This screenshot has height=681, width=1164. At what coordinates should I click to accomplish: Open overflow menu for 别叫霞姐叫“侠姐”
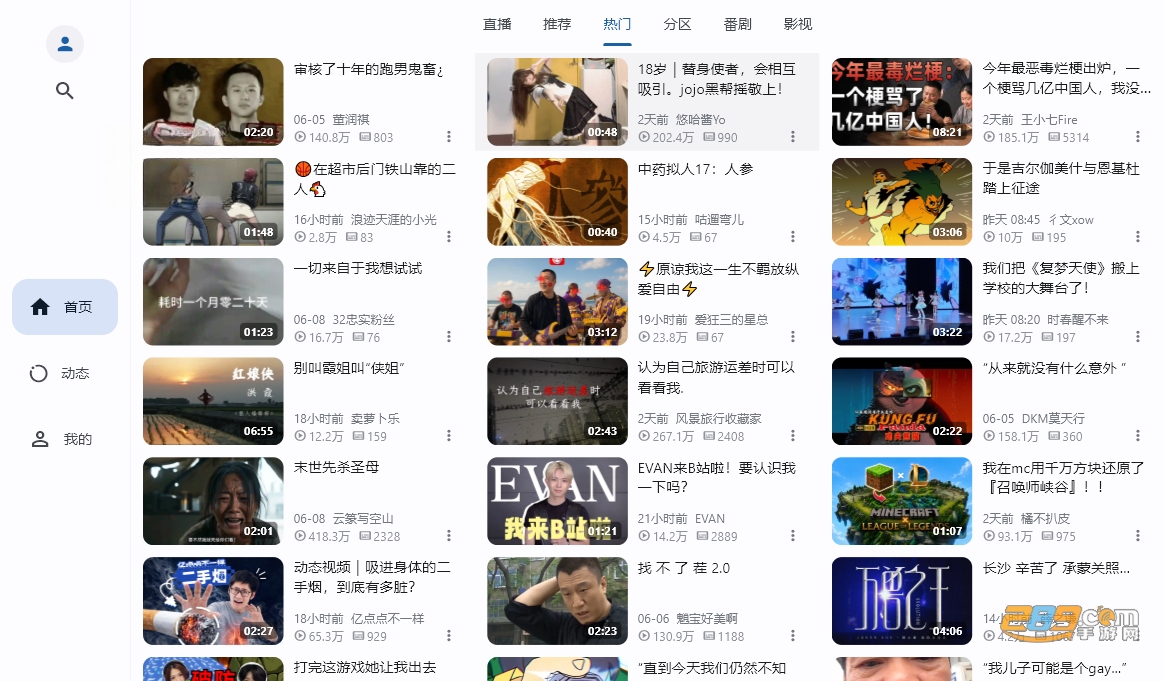point(448,436)
